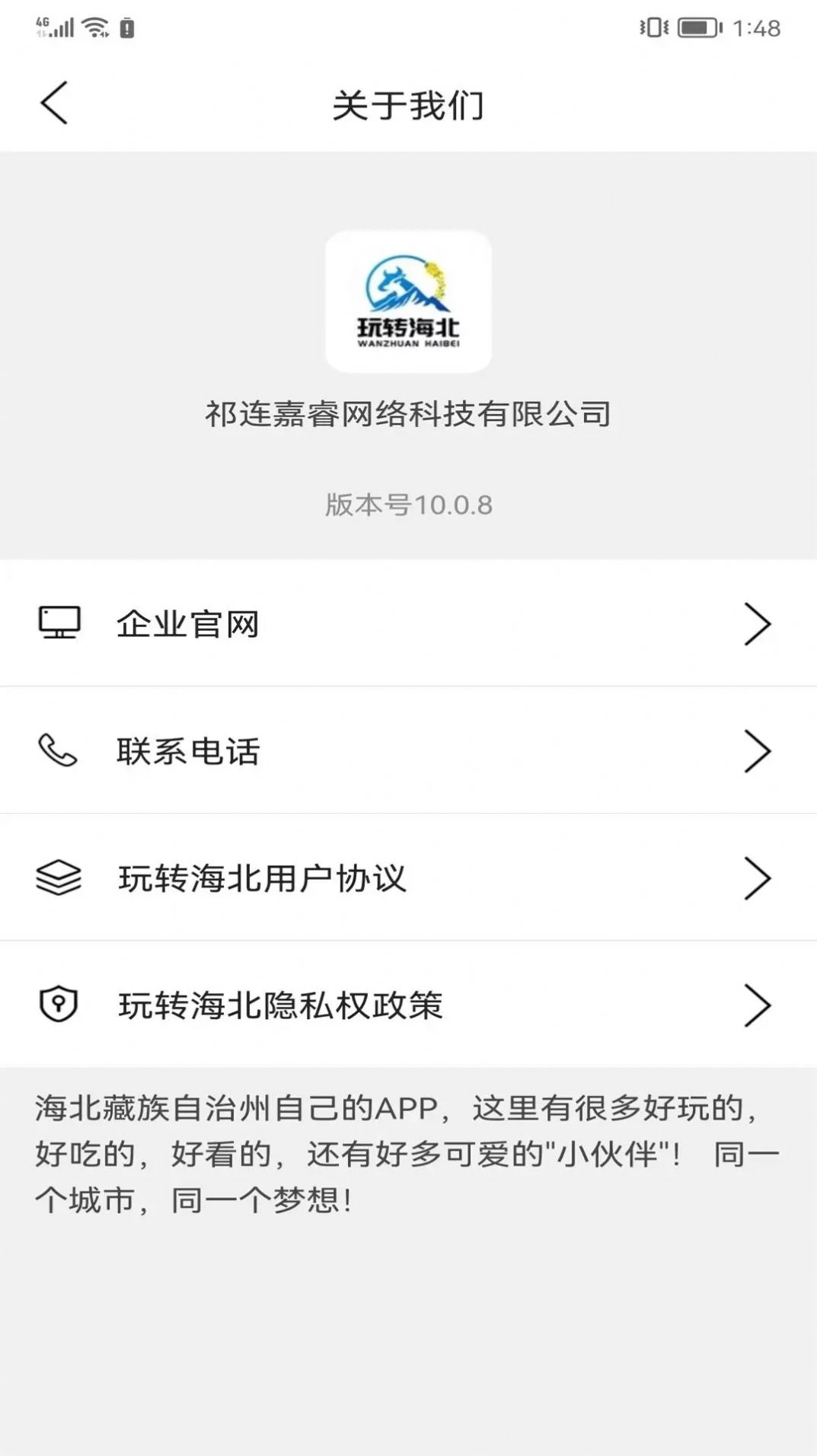
Task: Expand the 玩转海北用户协议 row via its chevron
Action: click(758, 877)
